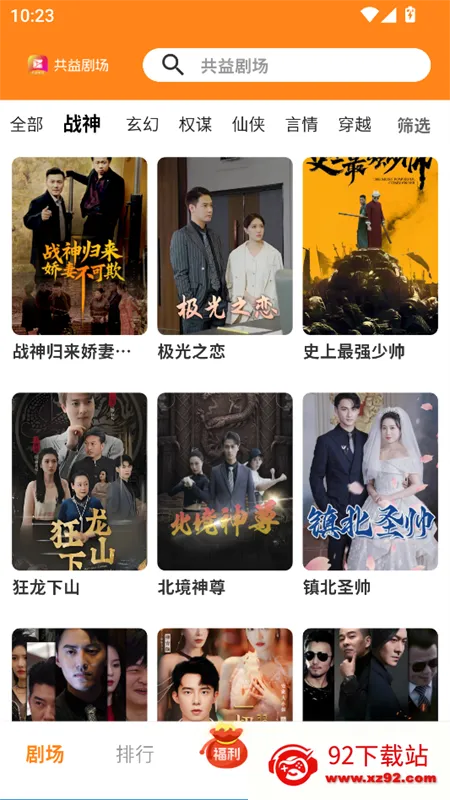Screen dimensions: 450x800
Task: Select the 战神 category tab
Action: point(82,124)
